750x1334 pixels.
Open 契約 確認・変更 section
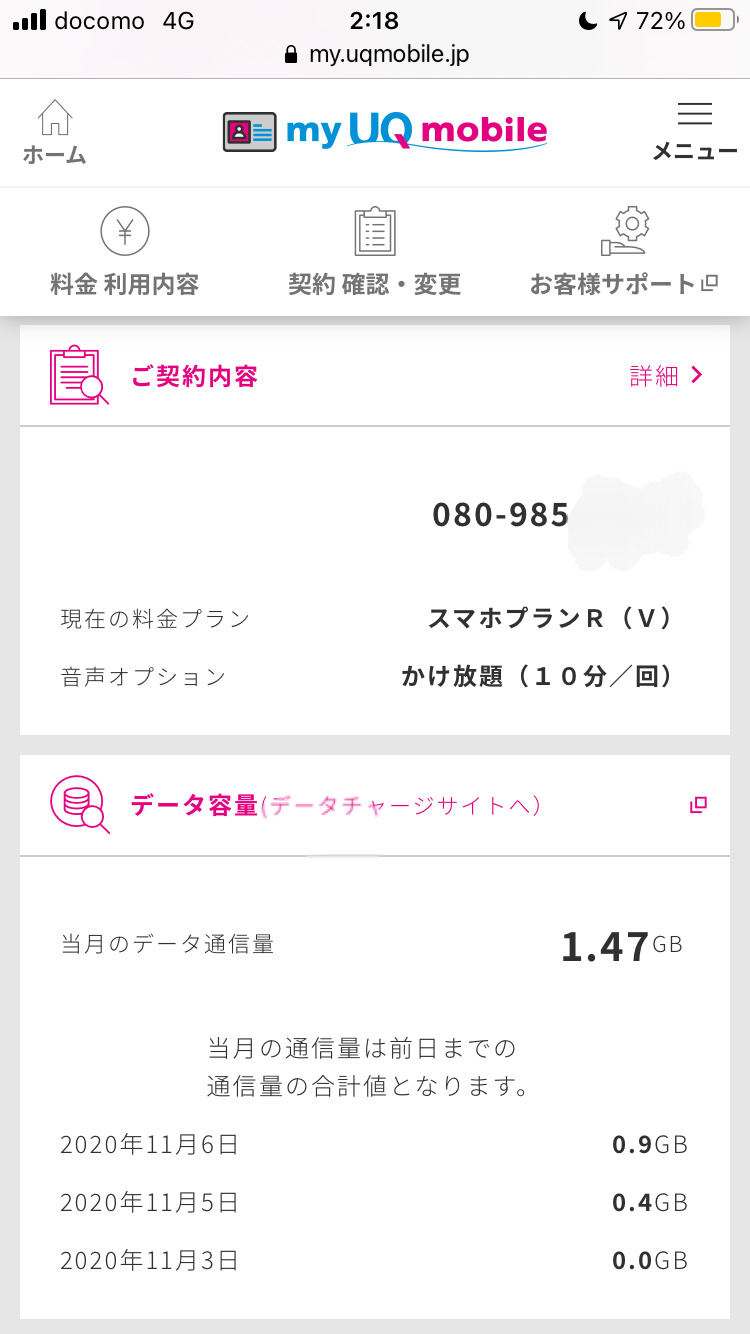point(375,252)
